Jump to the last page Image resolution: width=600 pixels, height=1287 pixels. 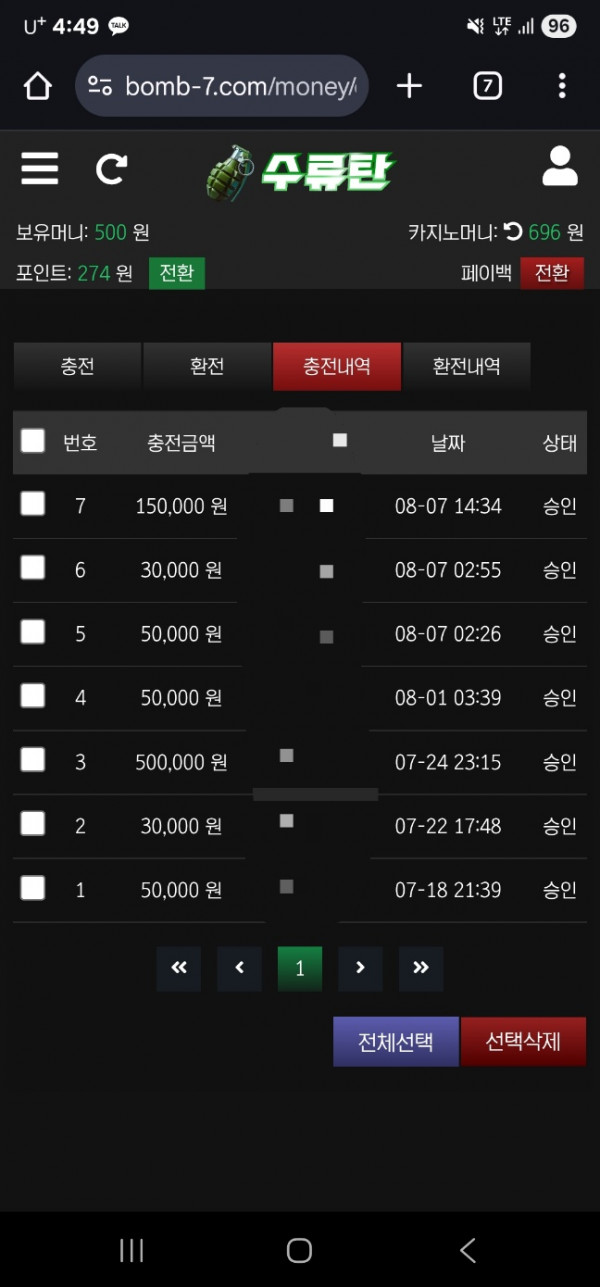(421, 968)
